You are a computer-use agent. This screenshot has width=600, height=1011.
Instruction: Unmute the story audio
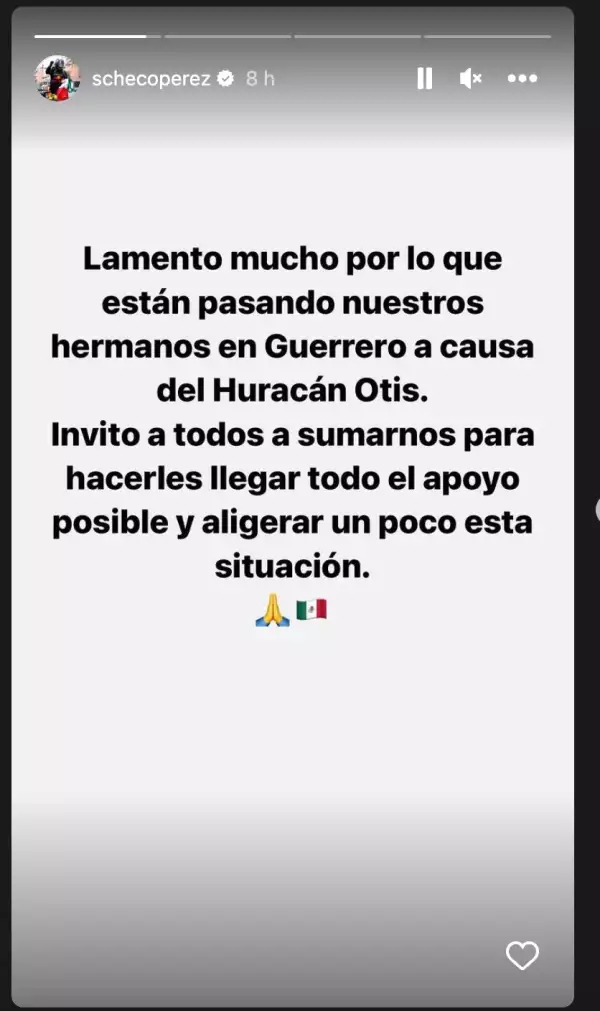470,79
